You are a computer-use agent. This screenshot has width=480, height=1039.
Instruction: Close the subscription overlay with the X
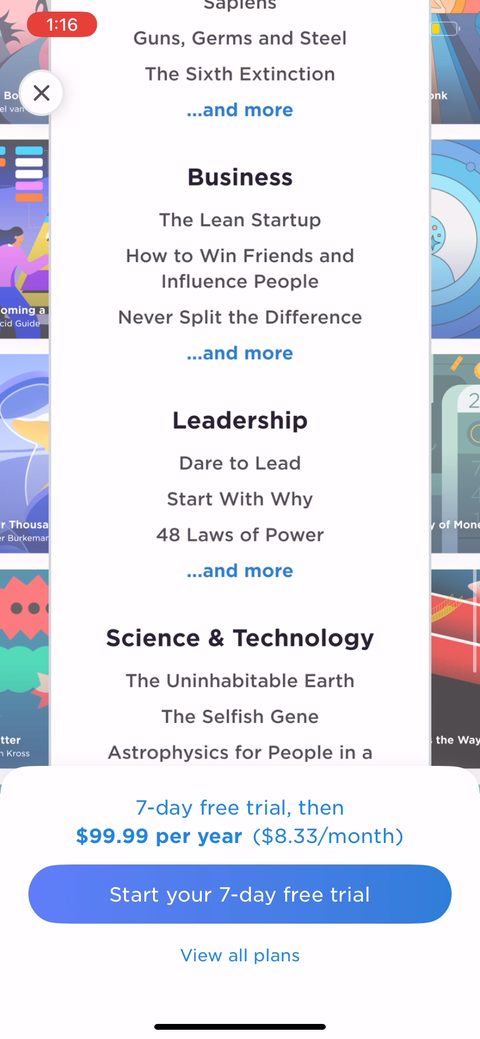tap(41, 93)
